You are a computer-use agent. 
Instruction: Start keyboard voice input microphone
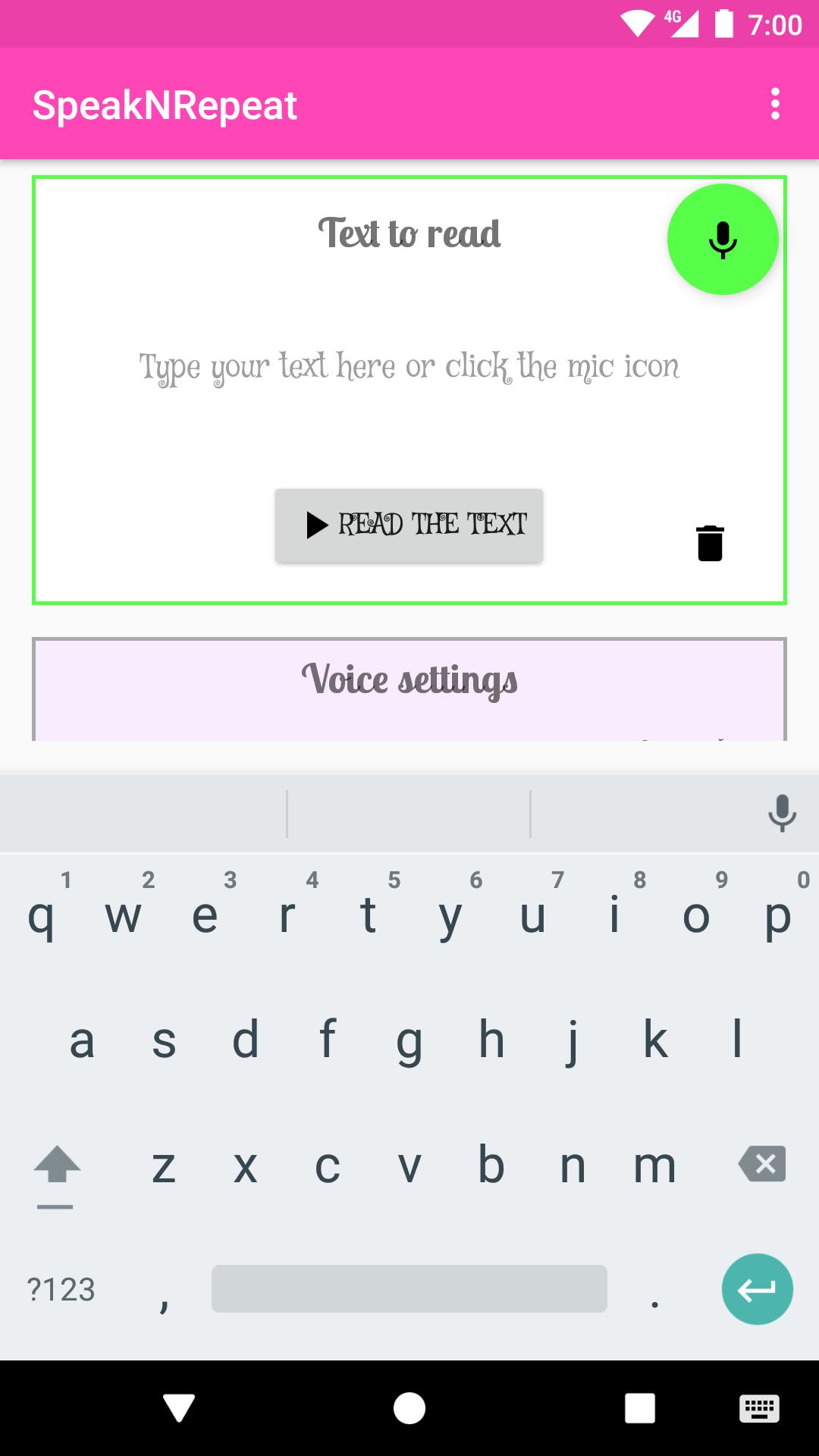(x=782, y=814)
